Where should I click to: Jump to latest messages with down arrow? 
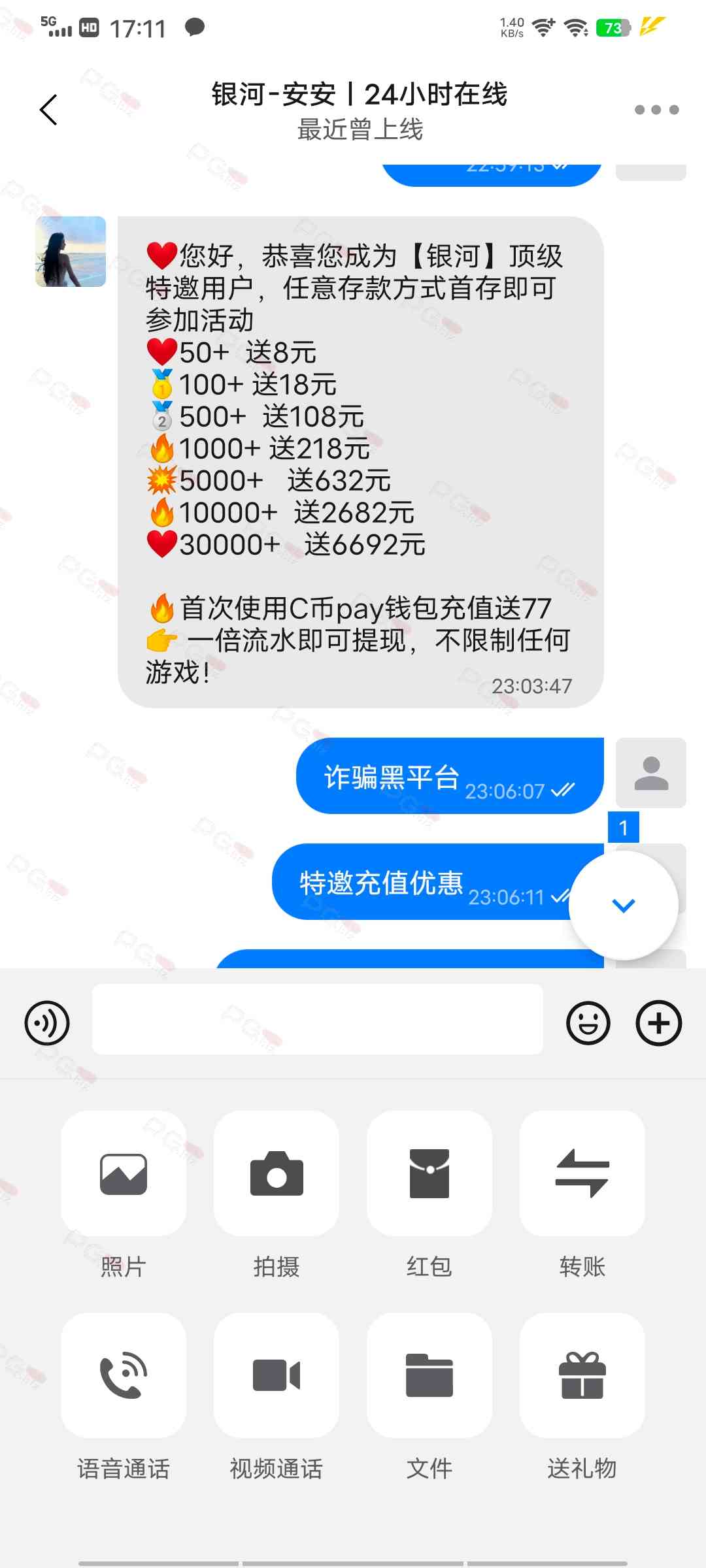coord(623,906)
